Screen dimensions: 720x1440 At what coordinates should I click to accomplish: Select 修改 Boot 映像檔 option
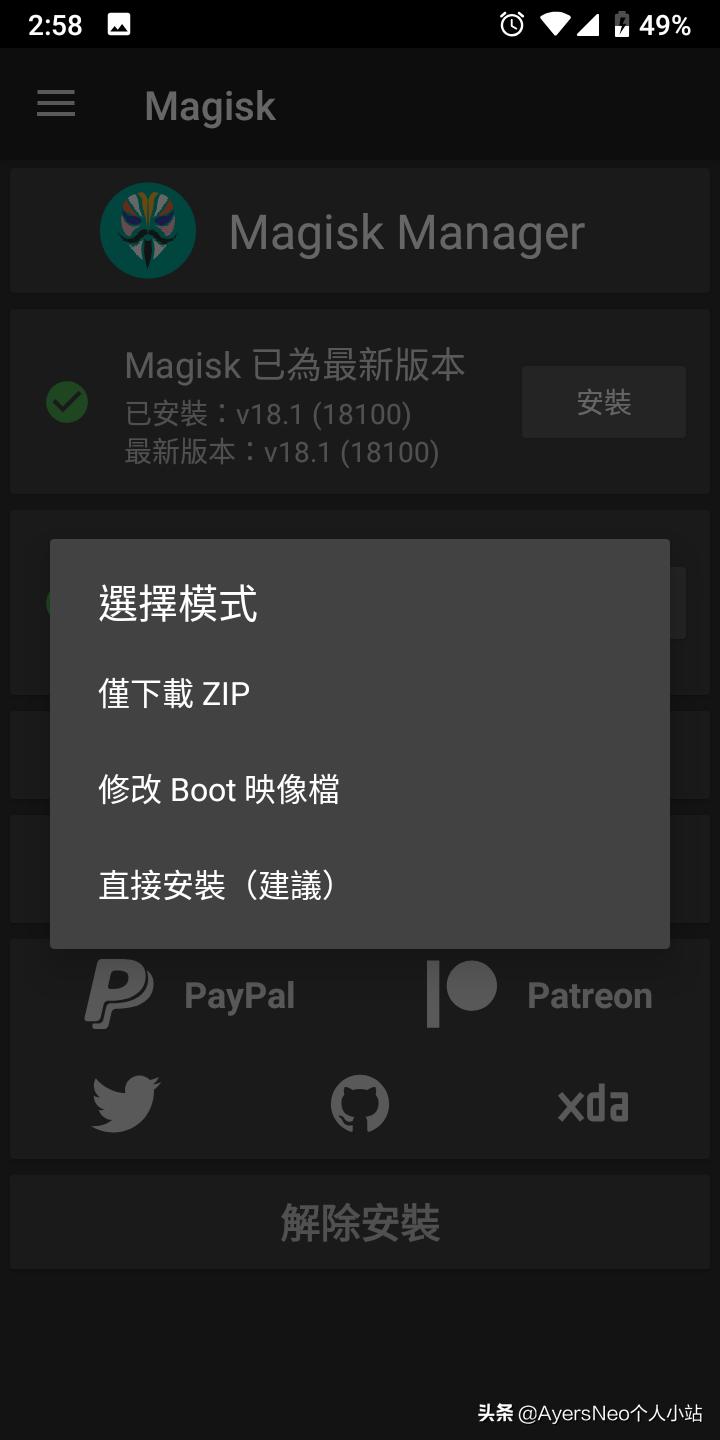(x=220, y=789)
